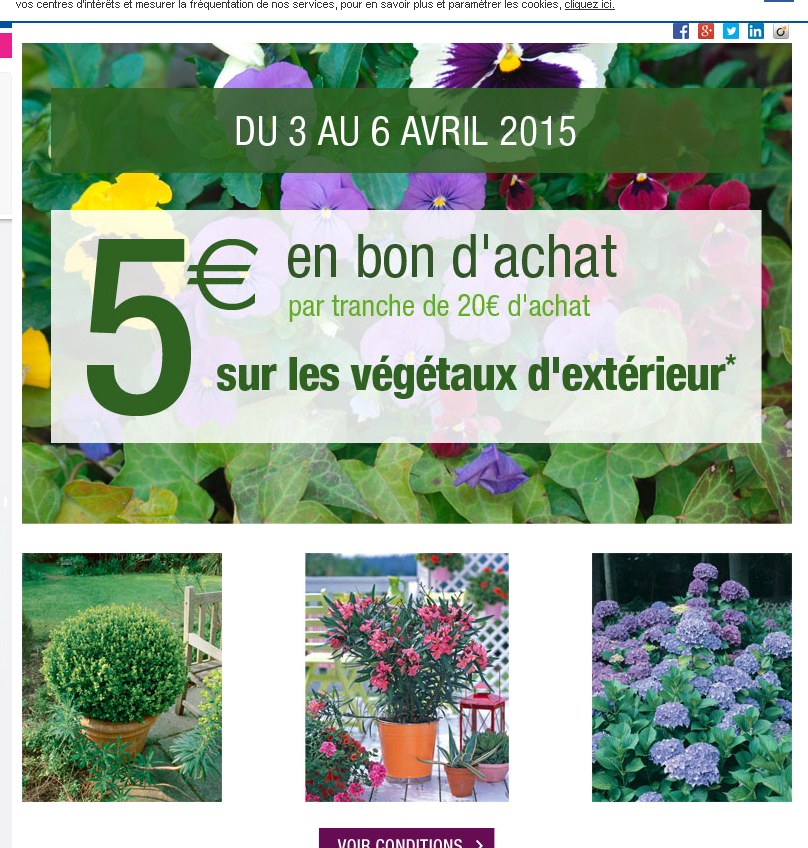This screenshot has height=848, width=808.
Task: Share this page on Google+
Action: (x=706, y=31)
